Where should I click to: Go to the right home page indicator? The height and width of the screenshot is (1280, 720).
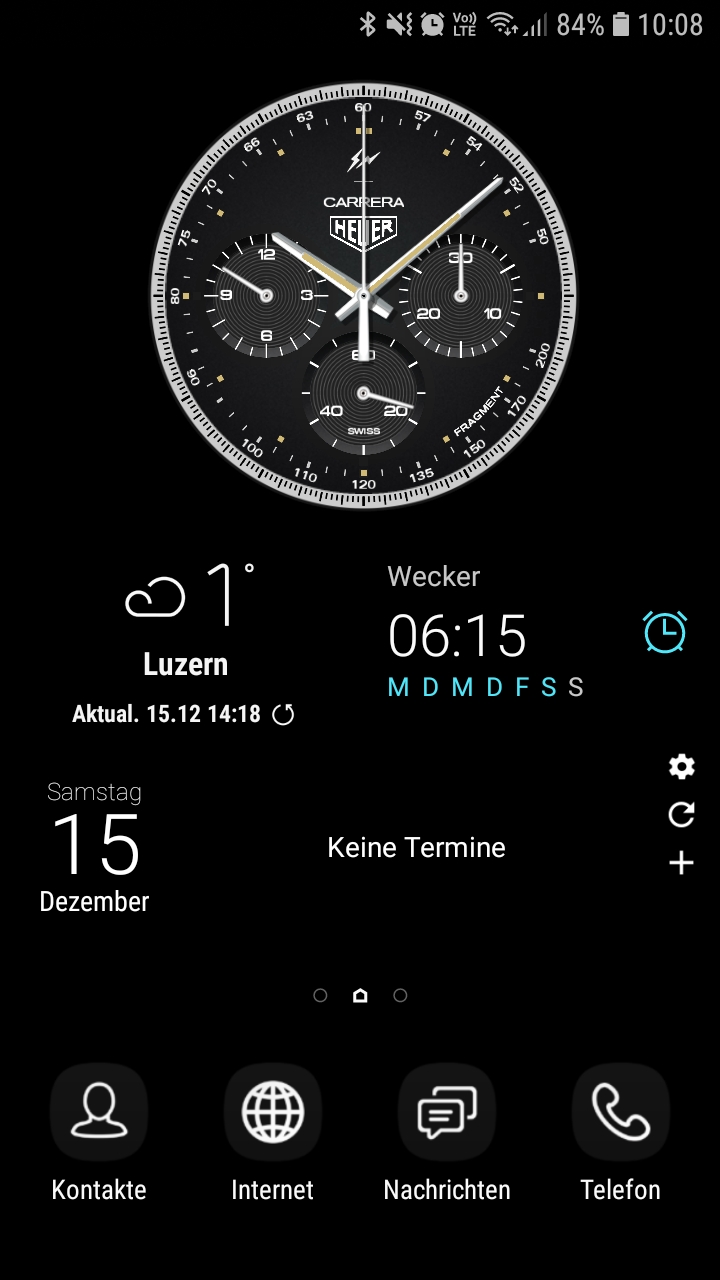click(x=400, y=995)
